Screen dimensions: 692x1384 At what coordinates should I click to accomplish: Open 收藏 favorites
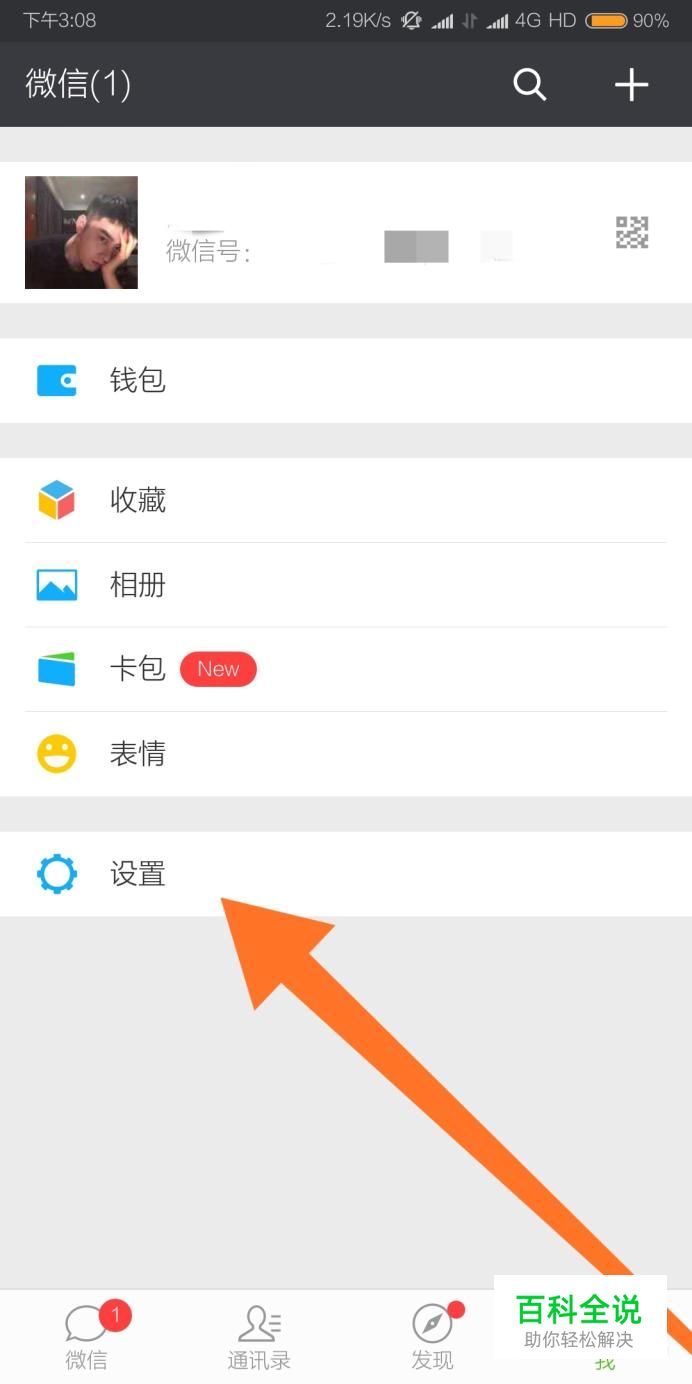pyautogui.click(x=346, y=500)
